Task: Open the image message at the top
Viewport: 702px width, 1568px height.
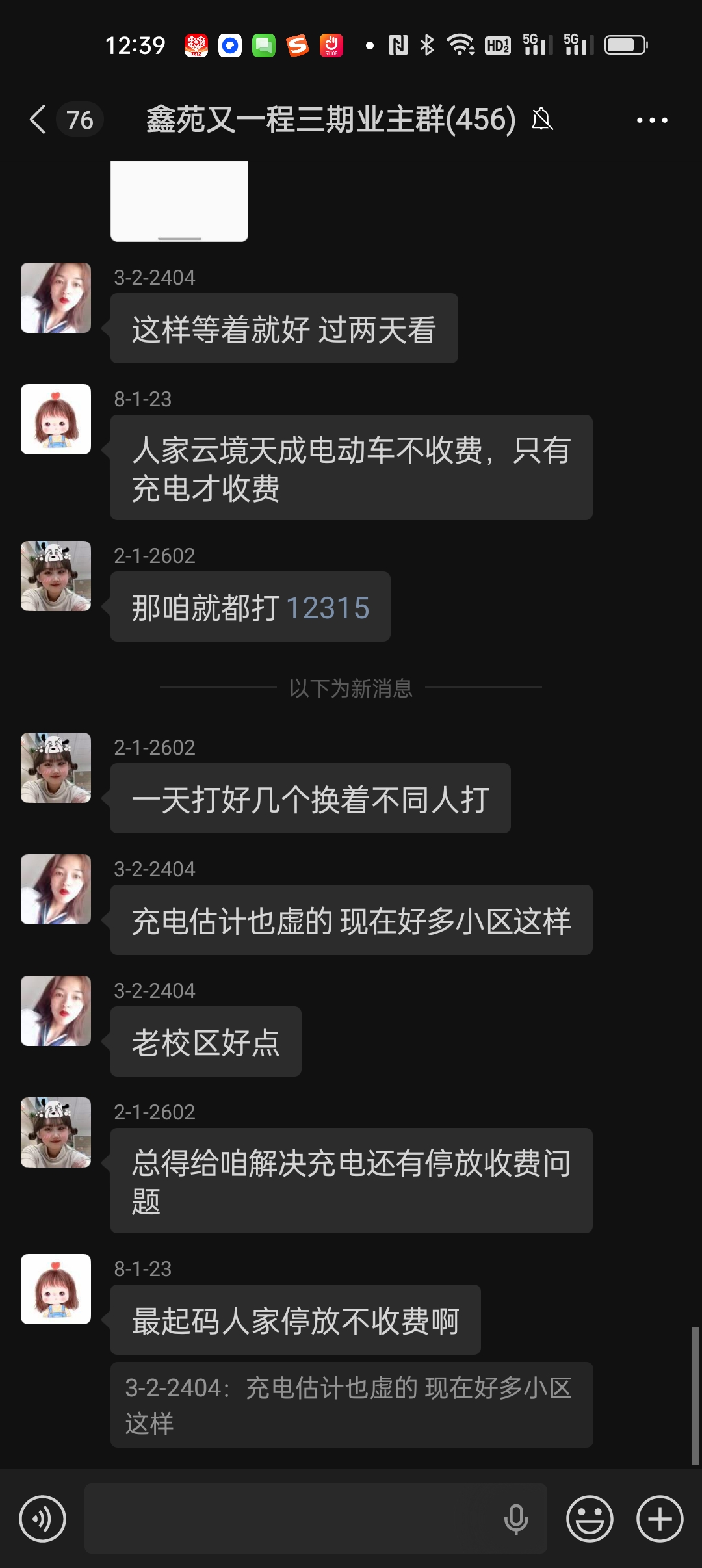Action: [x=179, y=202]
